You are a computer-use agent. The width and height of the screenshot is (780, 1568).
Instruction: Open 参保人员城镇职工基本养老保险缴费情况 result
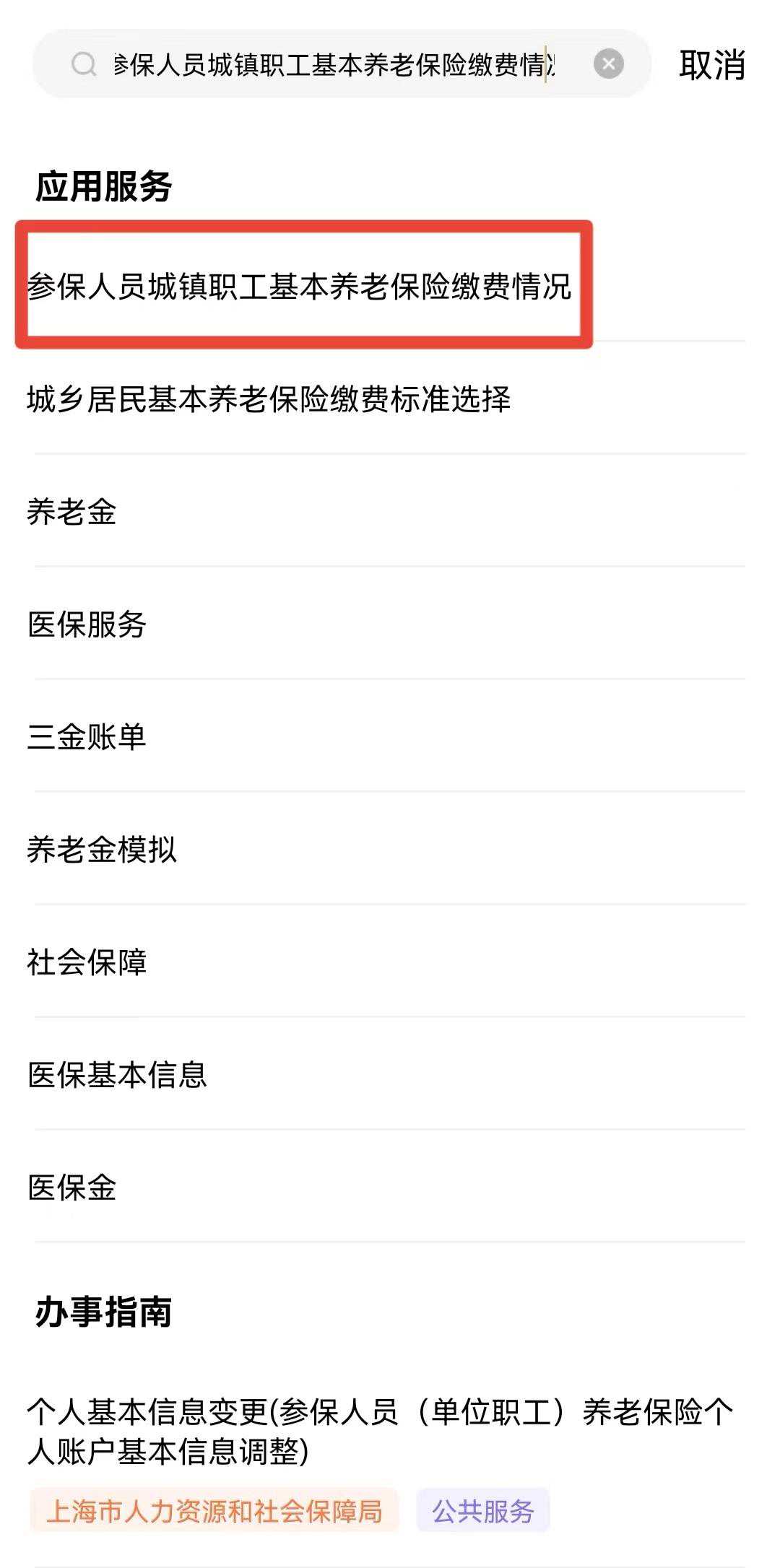299,286
